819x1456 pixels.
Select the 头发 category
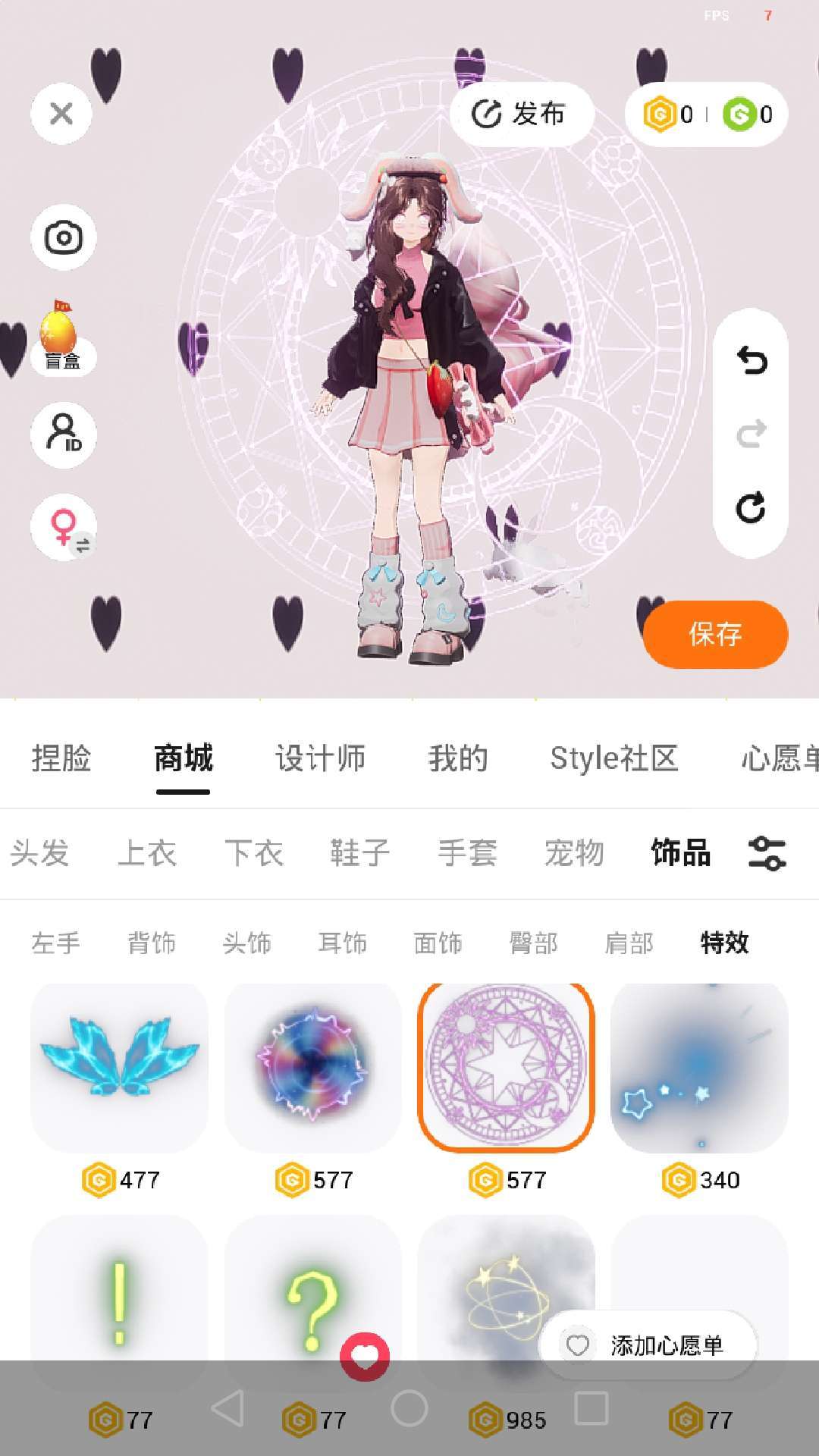pyautogui.click(x=39, y=853)
